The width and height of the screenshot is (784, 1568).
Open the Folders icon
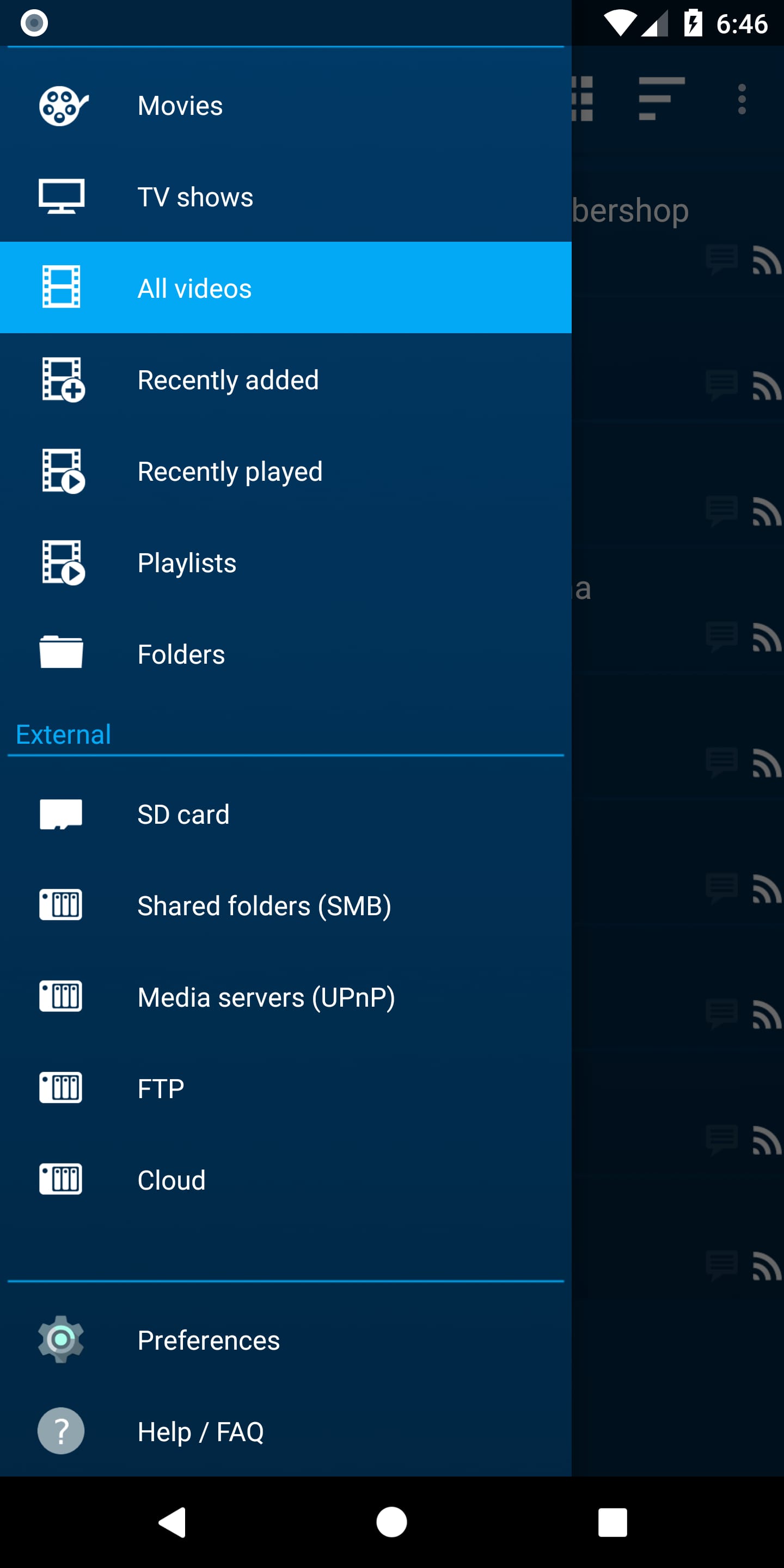coord(61,653)
